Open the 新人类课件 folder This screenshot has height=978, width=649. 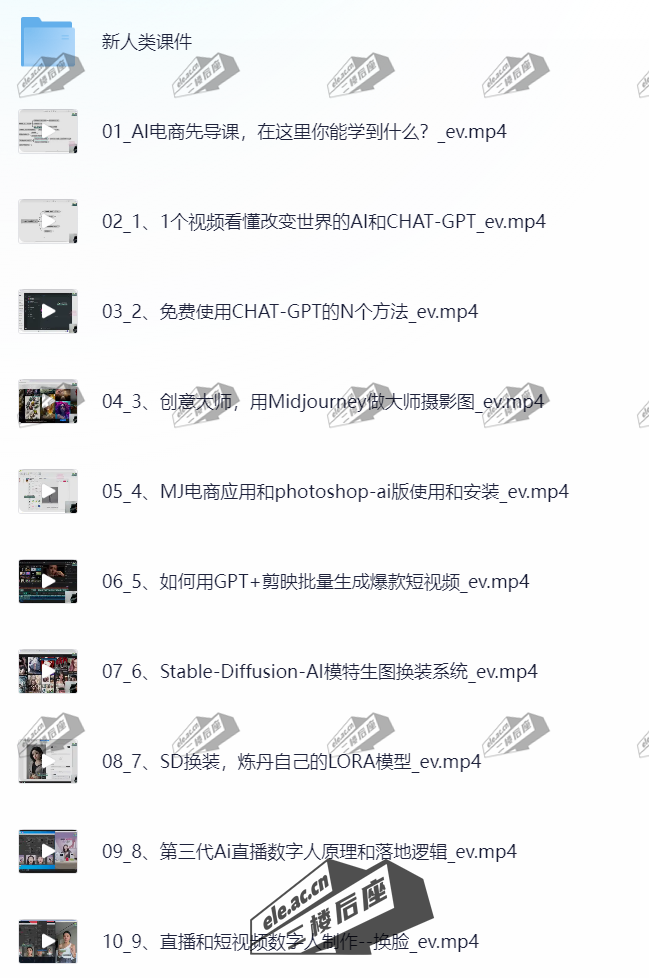146,41
